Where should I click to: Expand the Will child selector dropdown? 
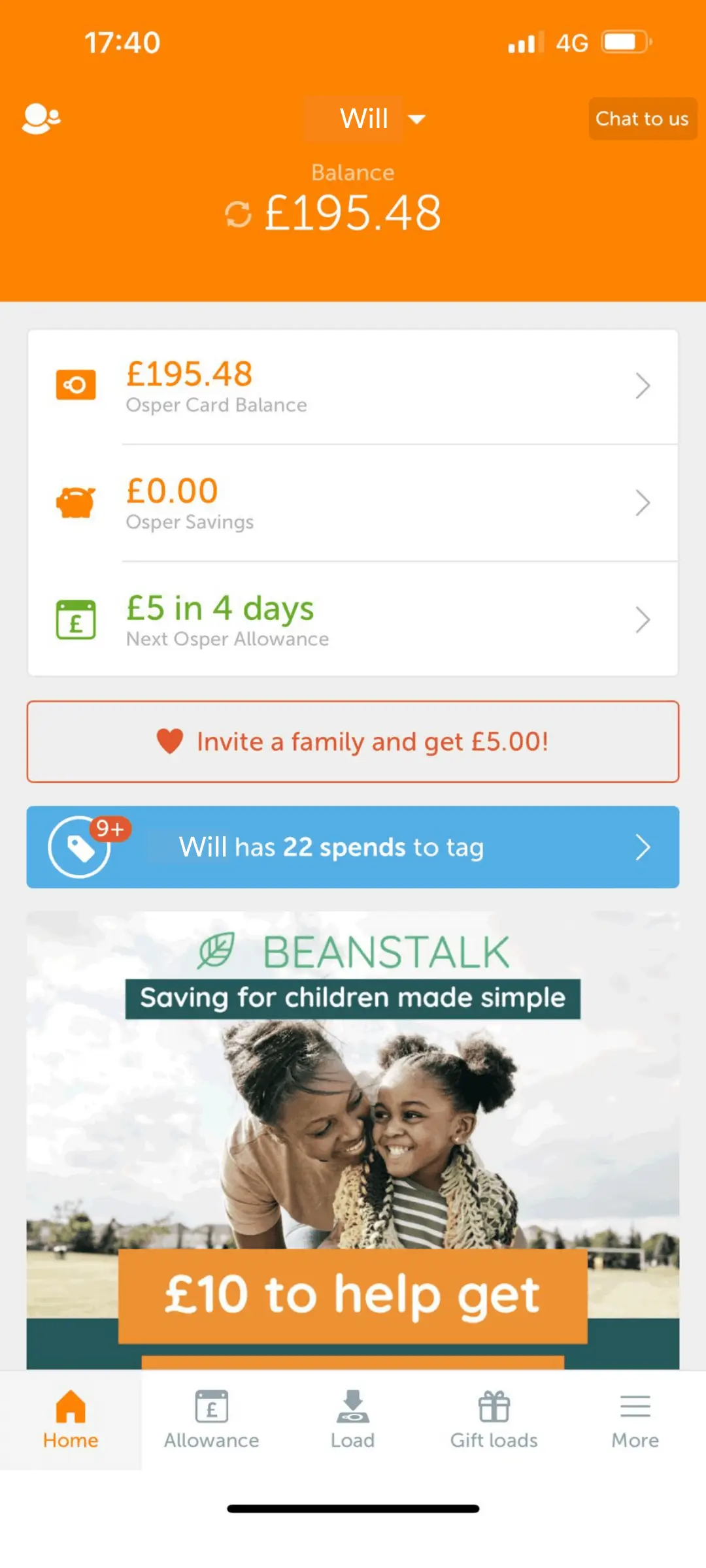(381, 119)
